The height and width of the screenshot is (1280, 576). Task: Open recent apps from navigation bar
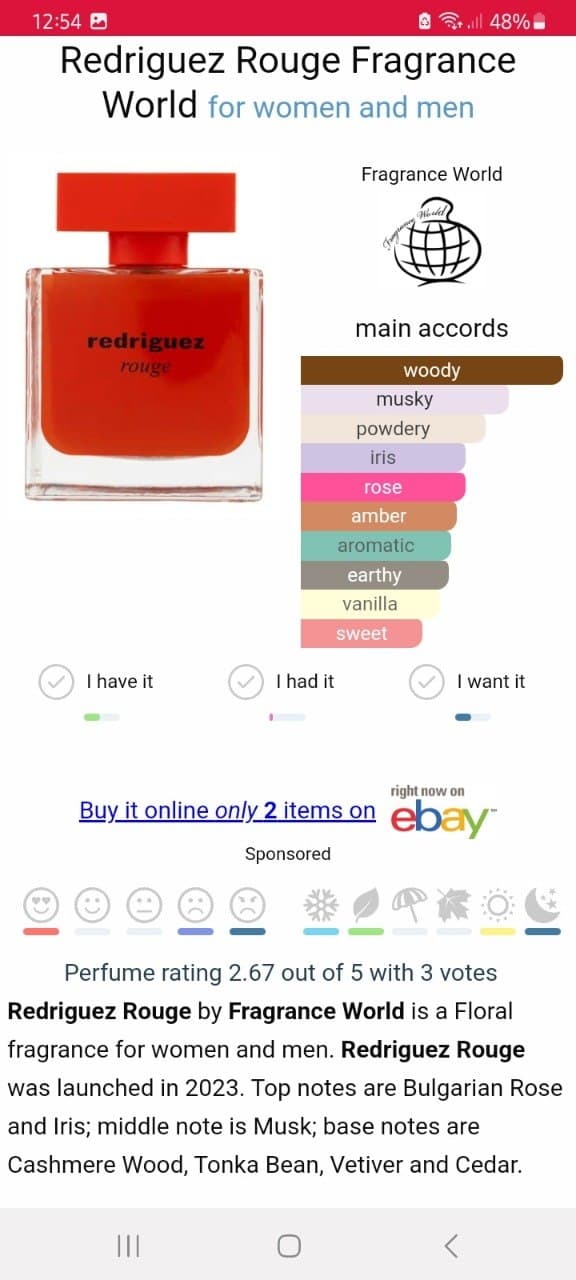click(x=128, y=1245)
